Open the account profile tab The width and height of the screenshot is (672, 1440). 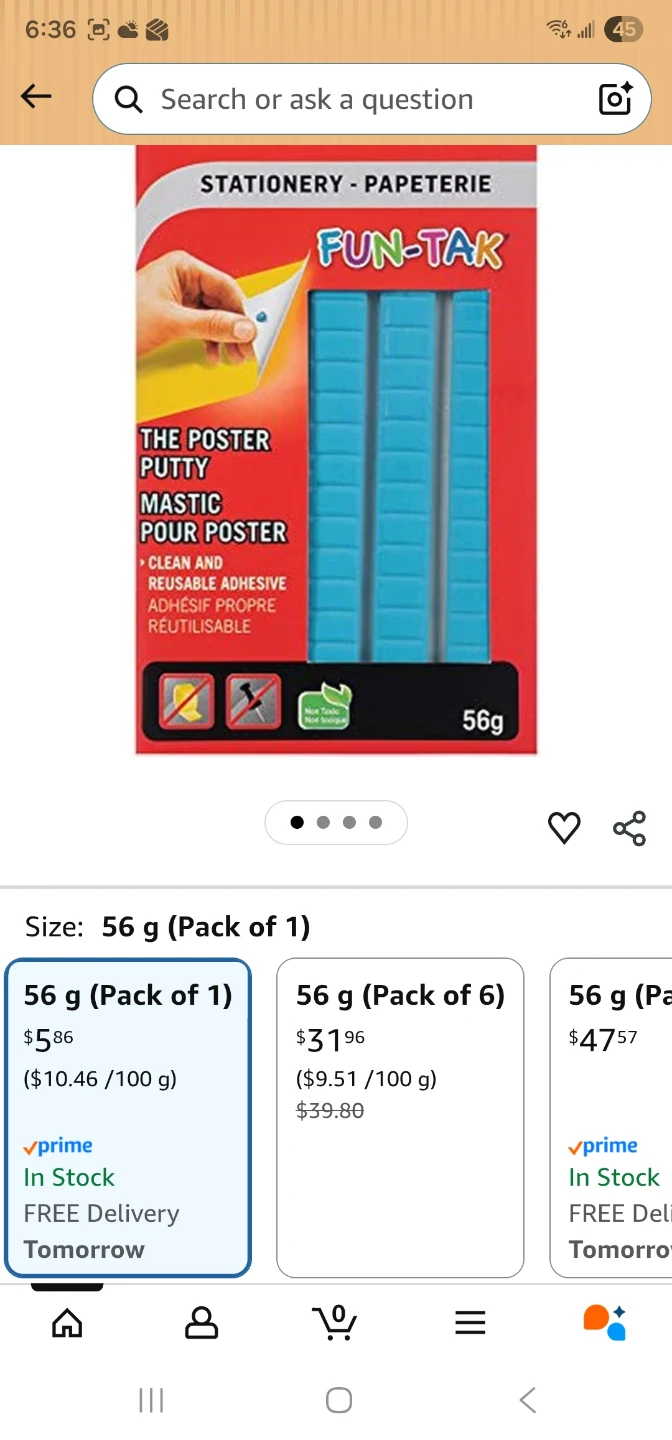click(x=202, y=1323)
